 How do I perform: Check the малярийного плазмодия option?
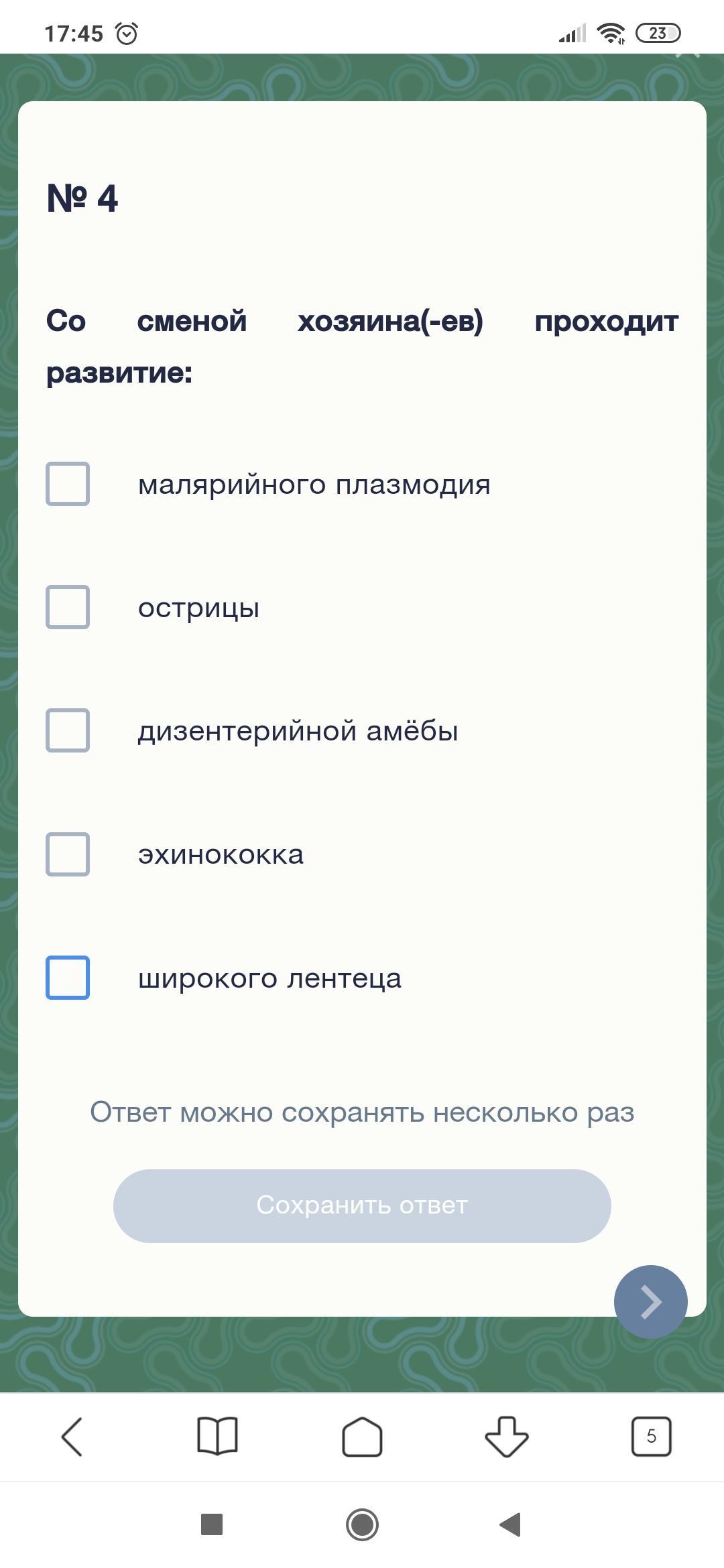coord(68,484)
